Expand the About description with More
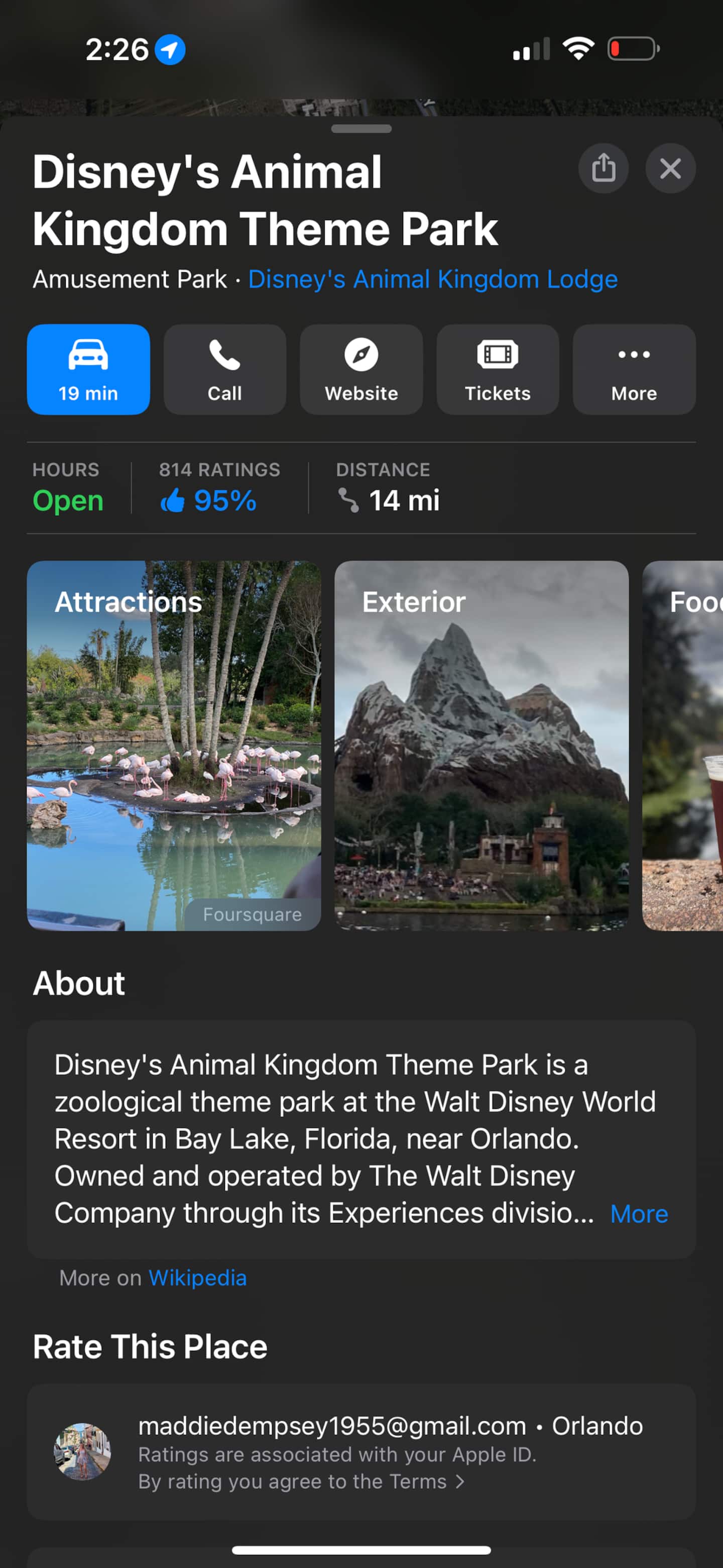Screen dimensions: 723x1568 [x=639, y=1214]
